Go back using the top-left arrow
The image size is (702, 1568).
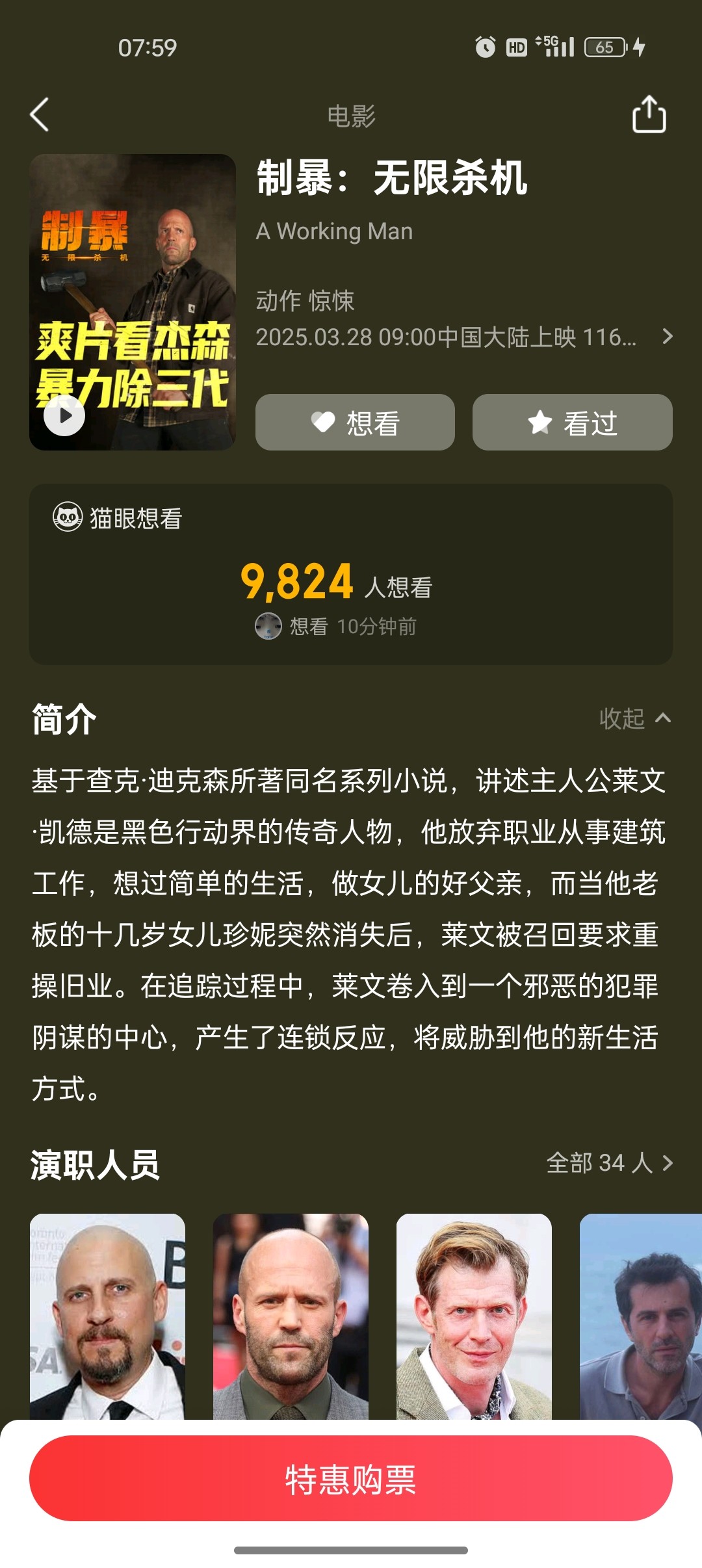pyautogui.click(x=40, y=115)
